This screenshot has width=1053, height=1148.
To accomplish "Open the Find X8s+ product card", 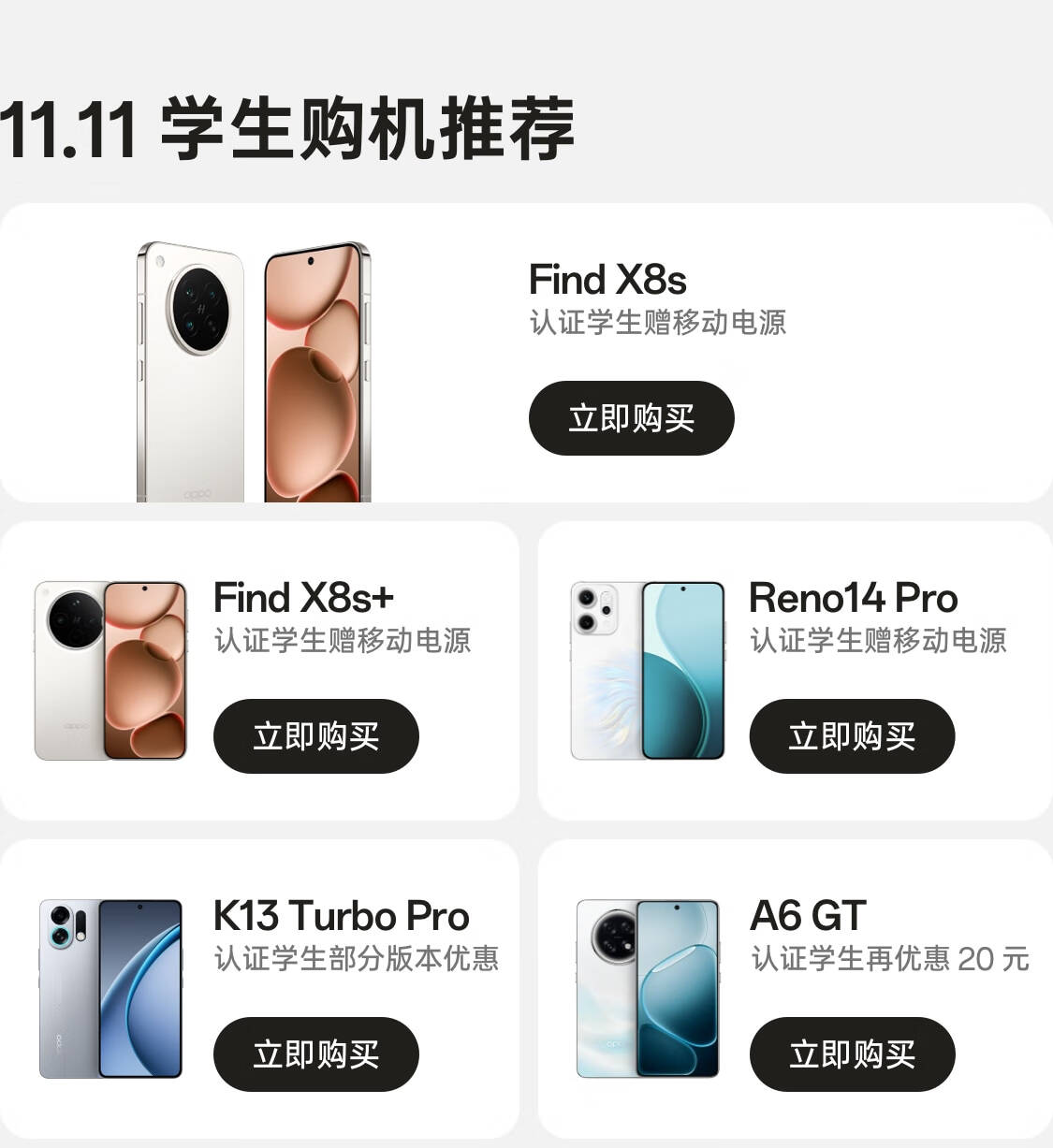I will pos(259,671).
